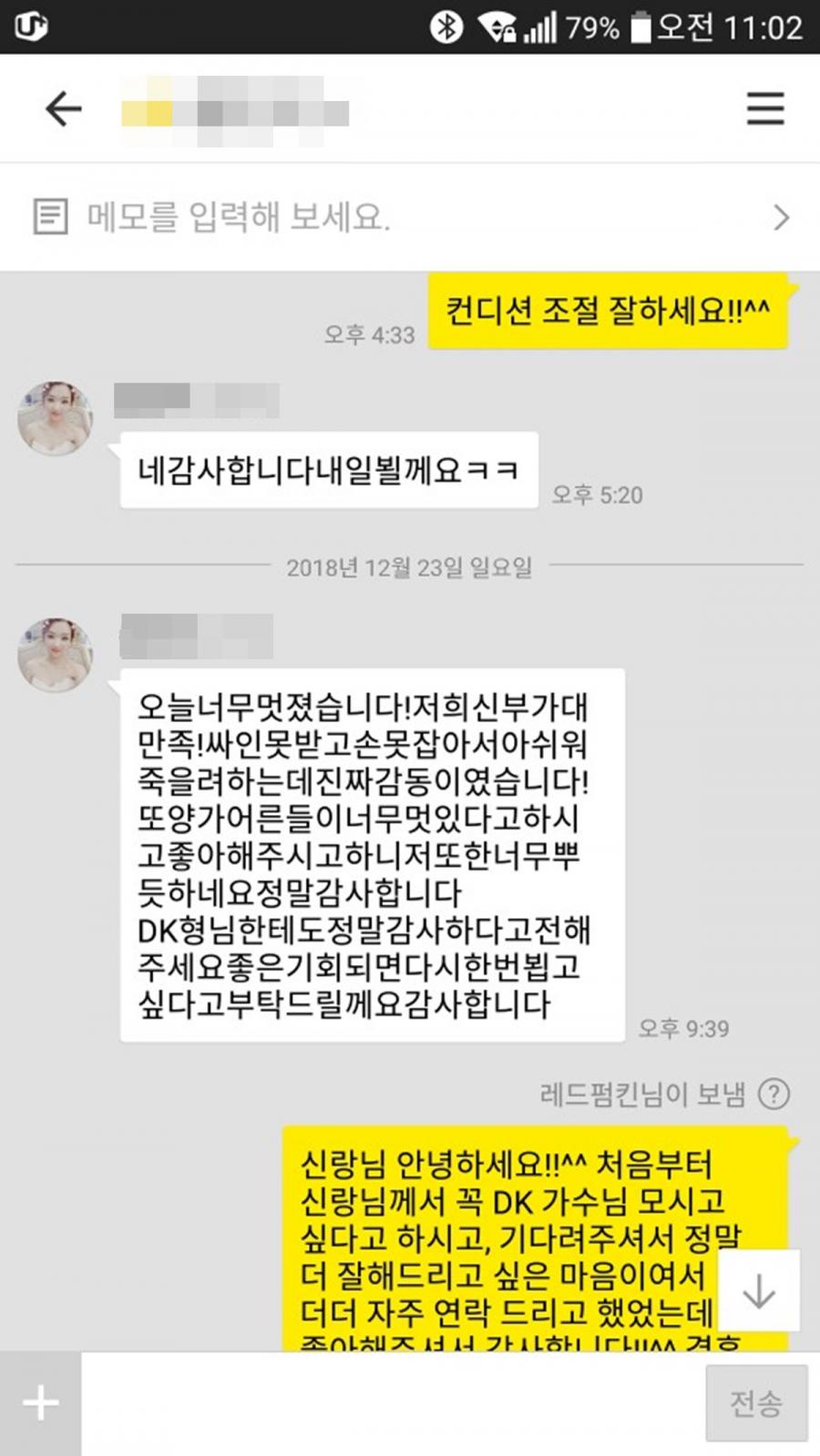
Task: Tap the message input field
Action: pos(393,1403)
